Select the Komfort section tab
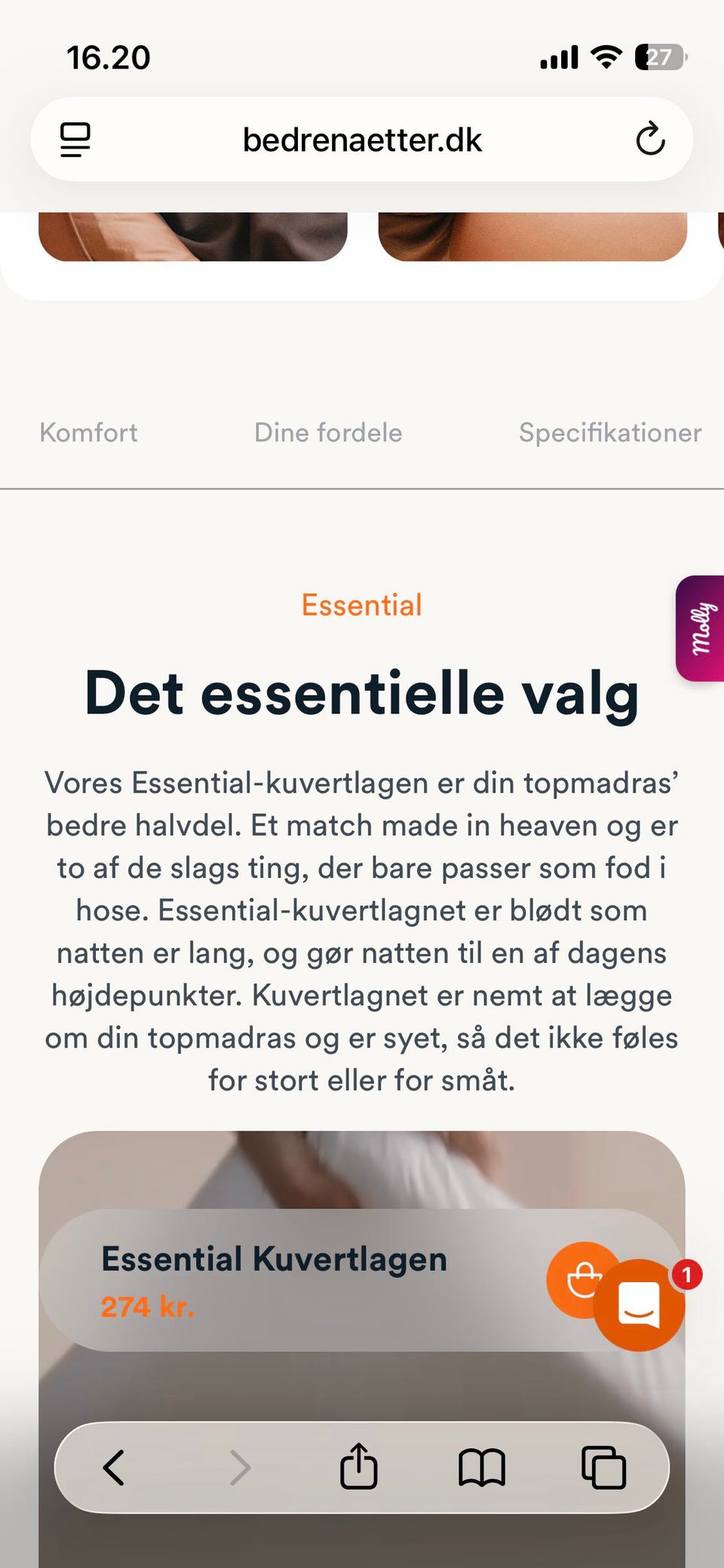 [87, 432]
